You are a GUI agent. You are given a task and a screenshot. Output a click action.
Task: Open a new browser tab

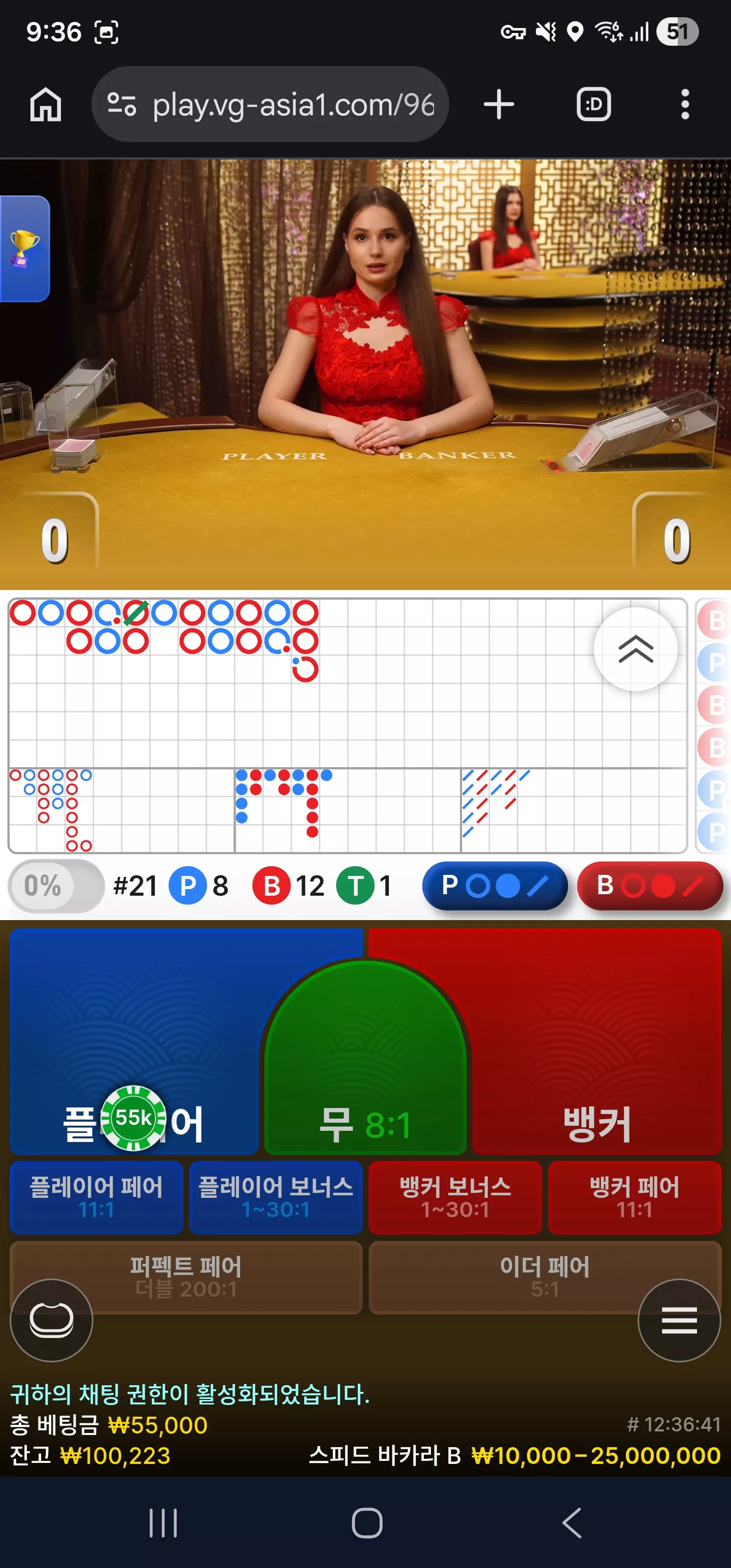(x=499, y=105)
